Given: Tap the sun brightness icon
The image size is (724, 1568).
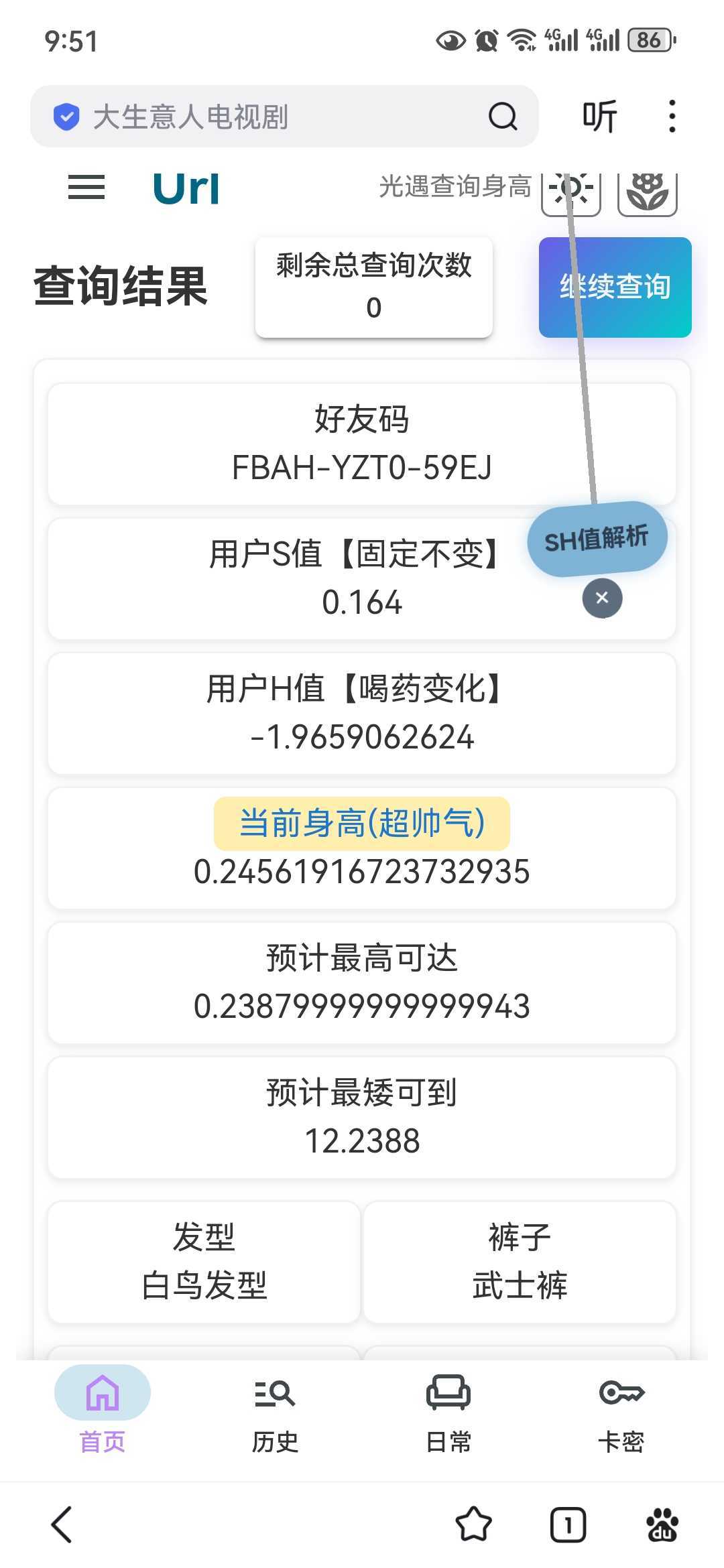Looking at the screenshot, I should click(570, 189).
